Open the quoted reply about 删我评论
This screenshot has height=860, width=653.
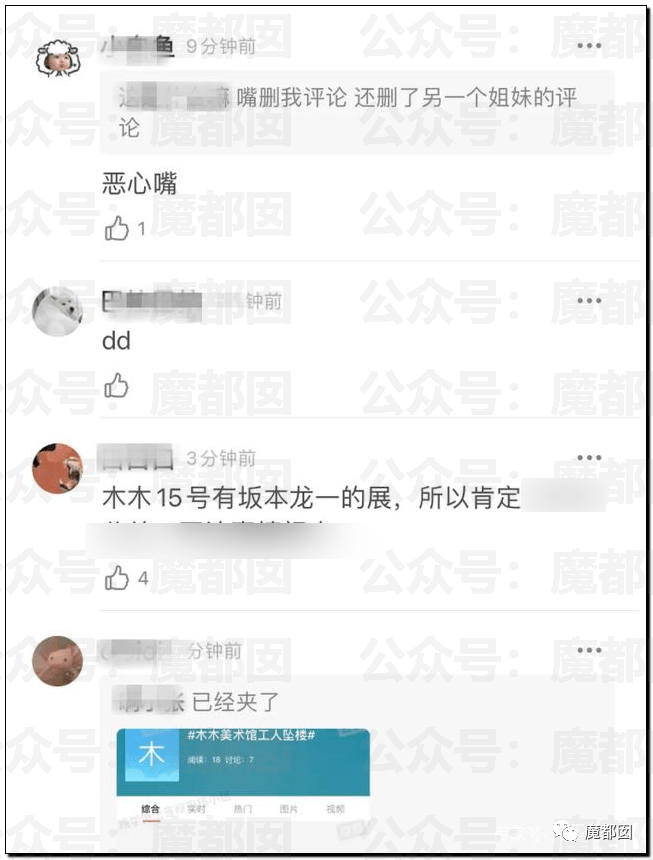point(360,112)
